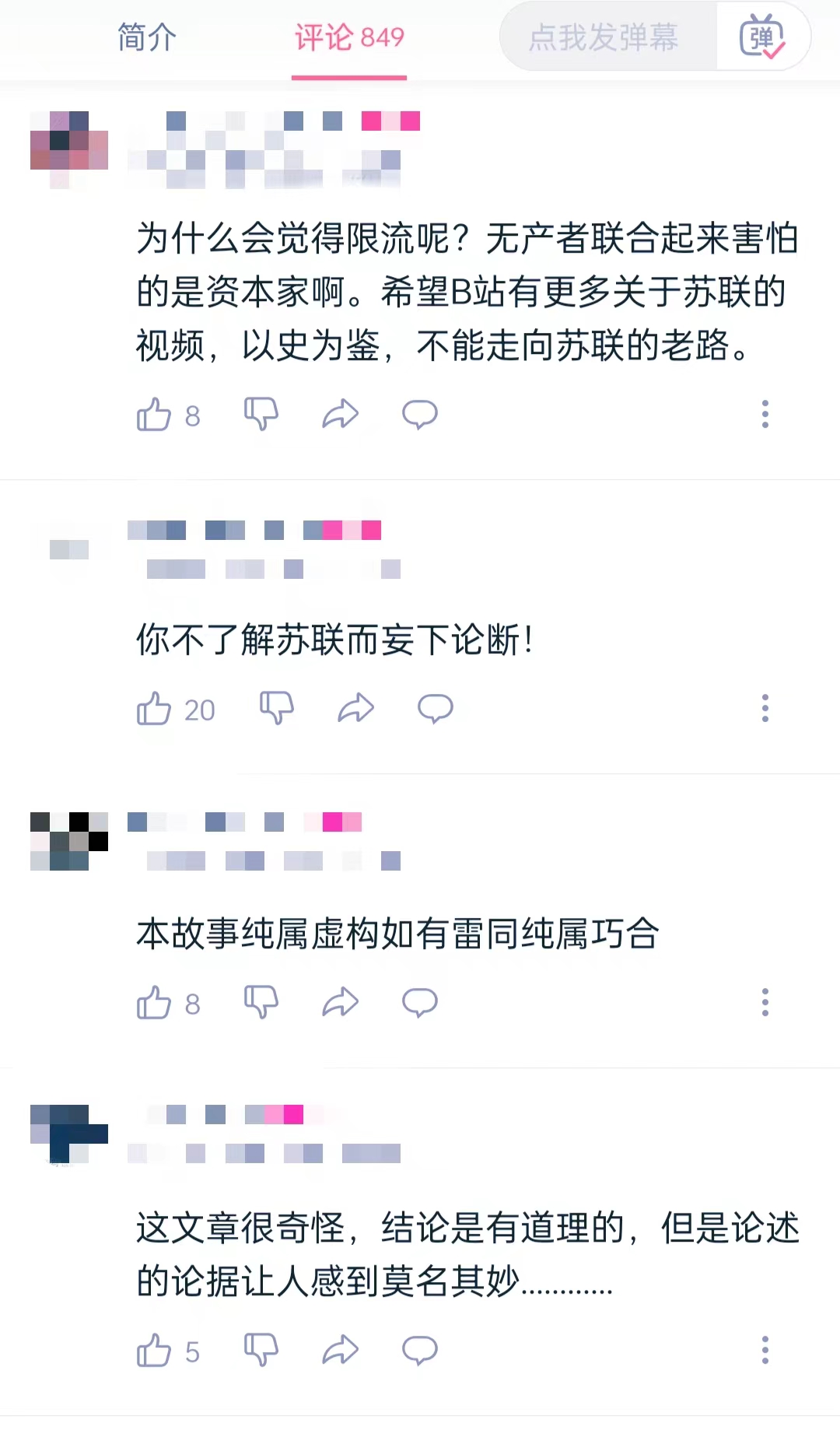Reply to the comment 你不了解苏联而妄下论断
Image resolution: width=840 pixels, height=1430 pixels.
(x=436, y=709)
